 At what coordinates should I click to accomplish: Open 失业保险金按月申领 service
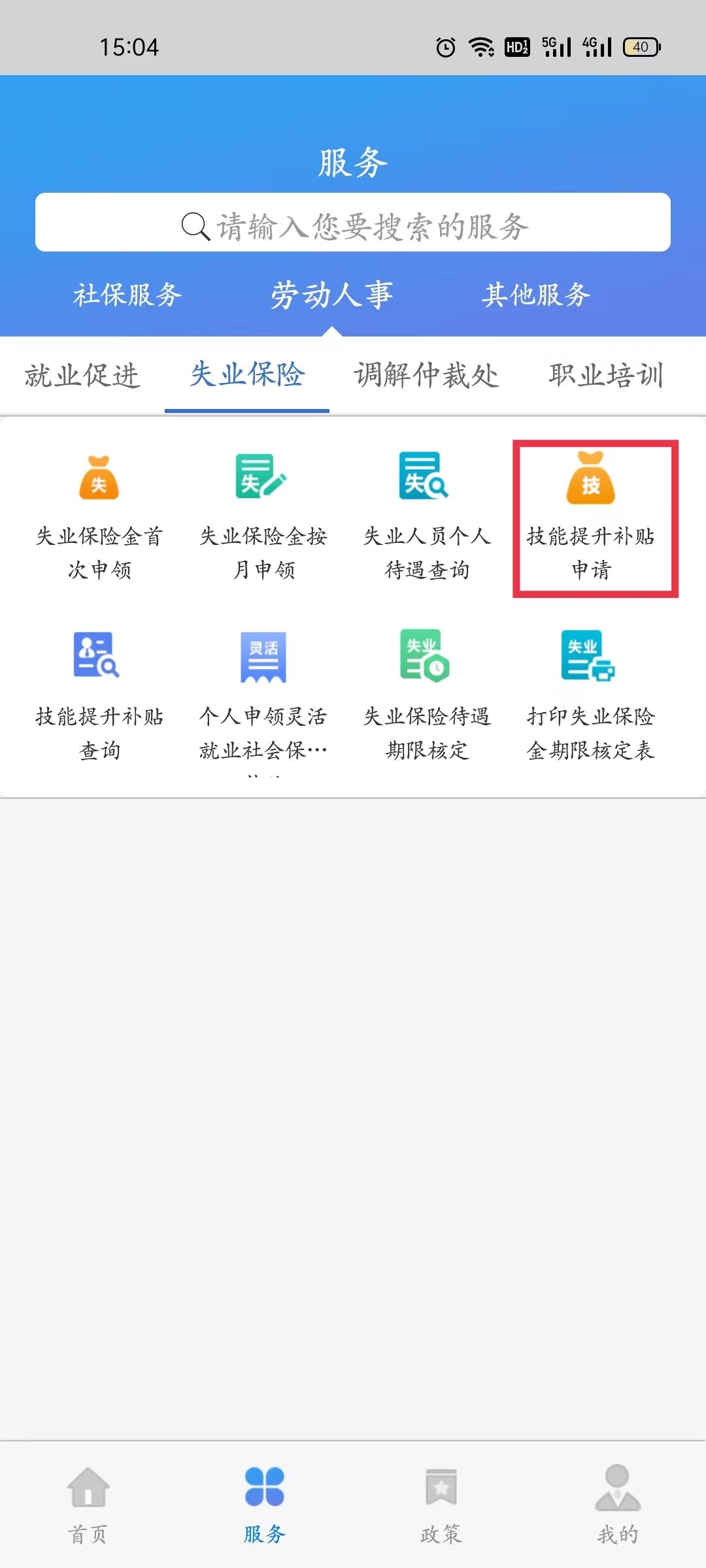(x=263, y=516)
